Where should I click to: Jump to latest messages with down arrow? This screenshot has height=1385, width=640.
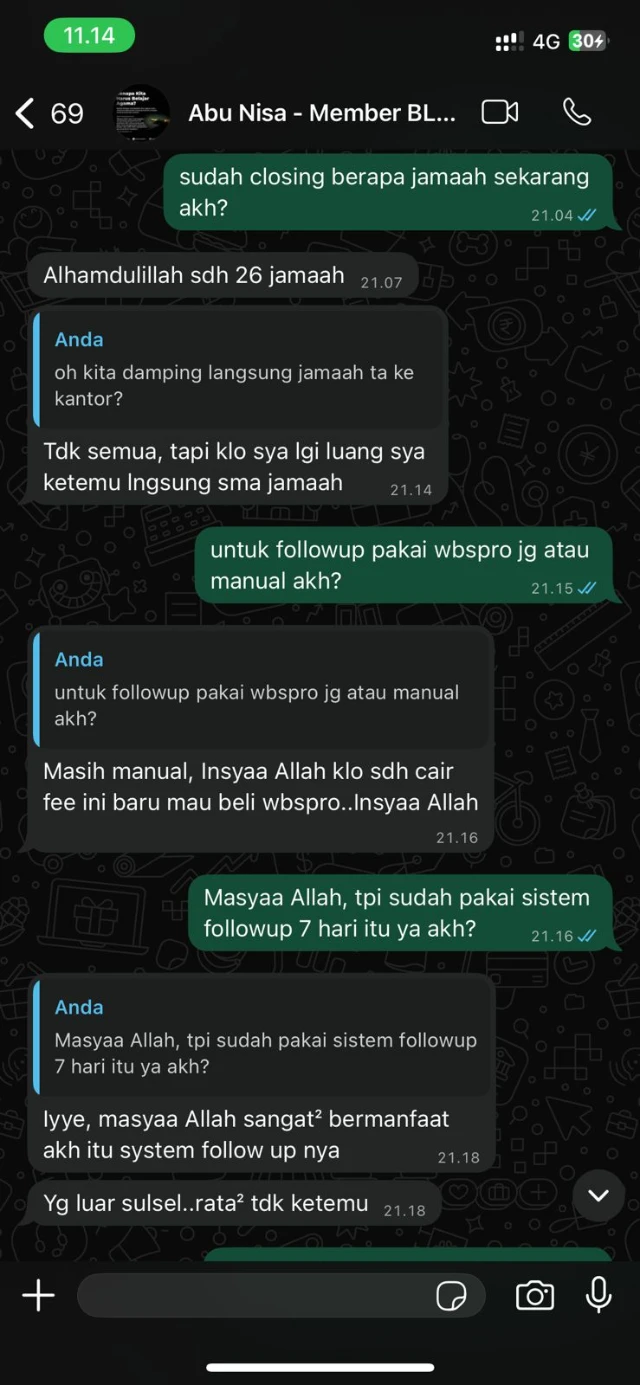click(x=599, y=1195)
